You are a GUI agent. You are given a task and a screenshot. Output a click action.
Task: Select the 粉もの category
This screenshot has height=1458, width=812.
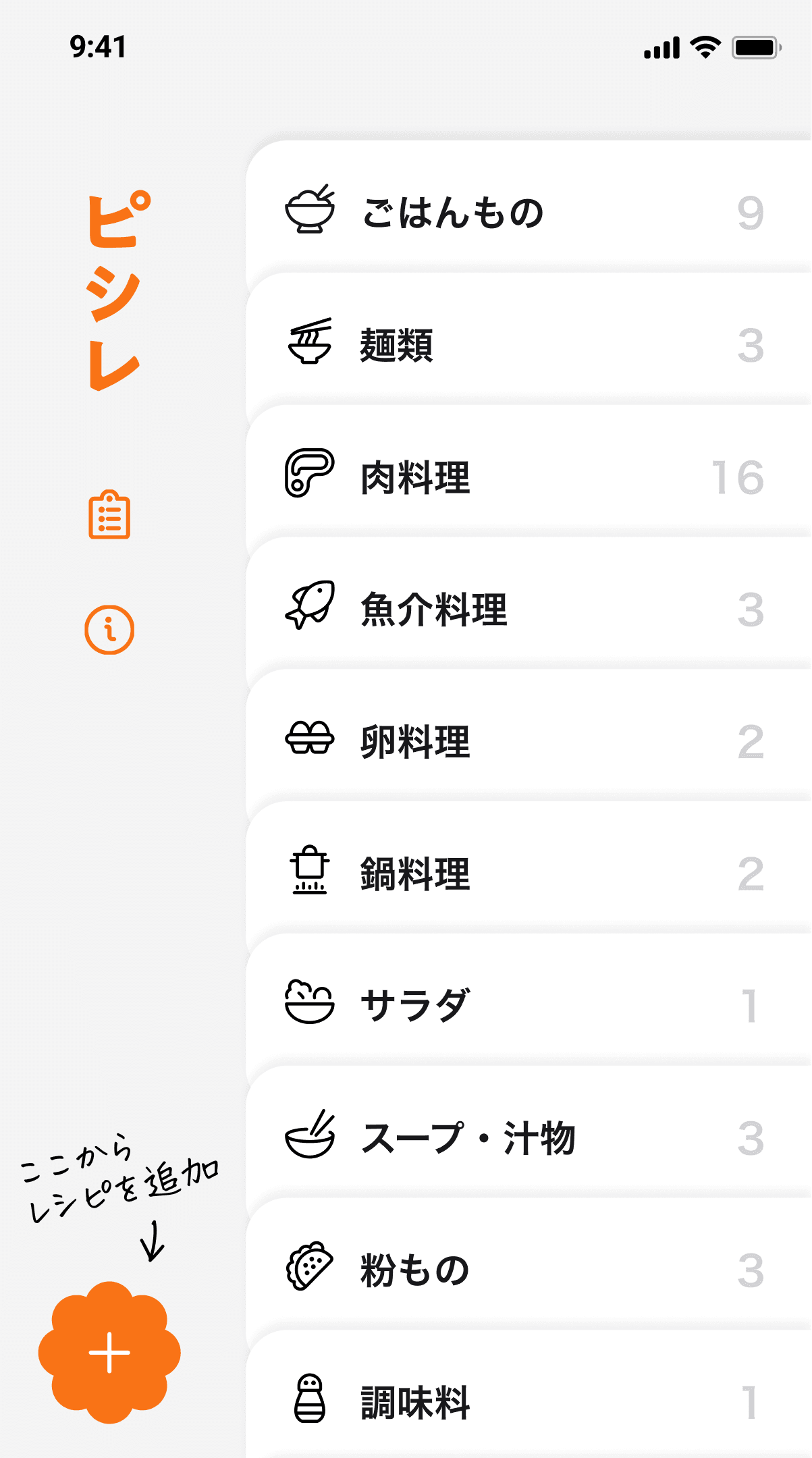(526, 1270)
